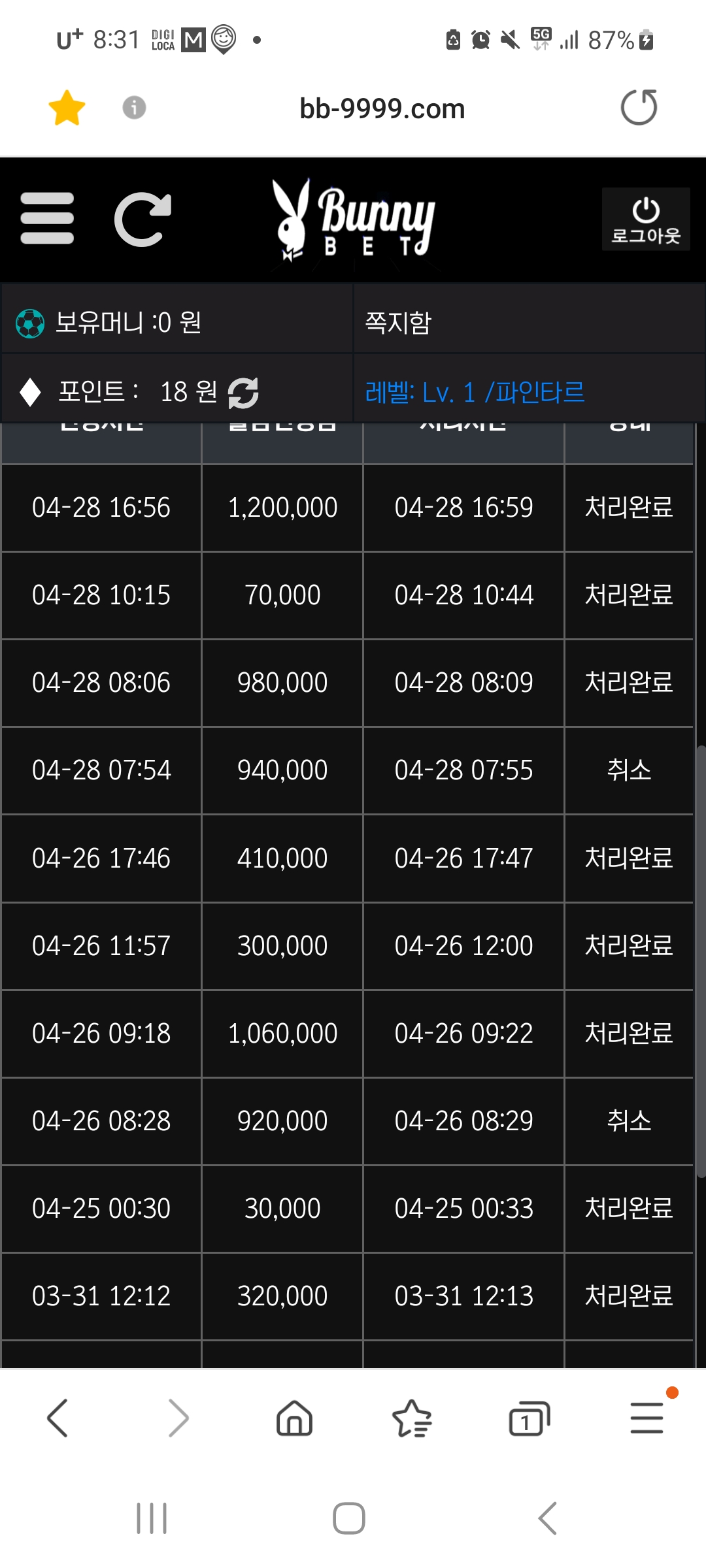Tap the system home button

(349, 1518)
